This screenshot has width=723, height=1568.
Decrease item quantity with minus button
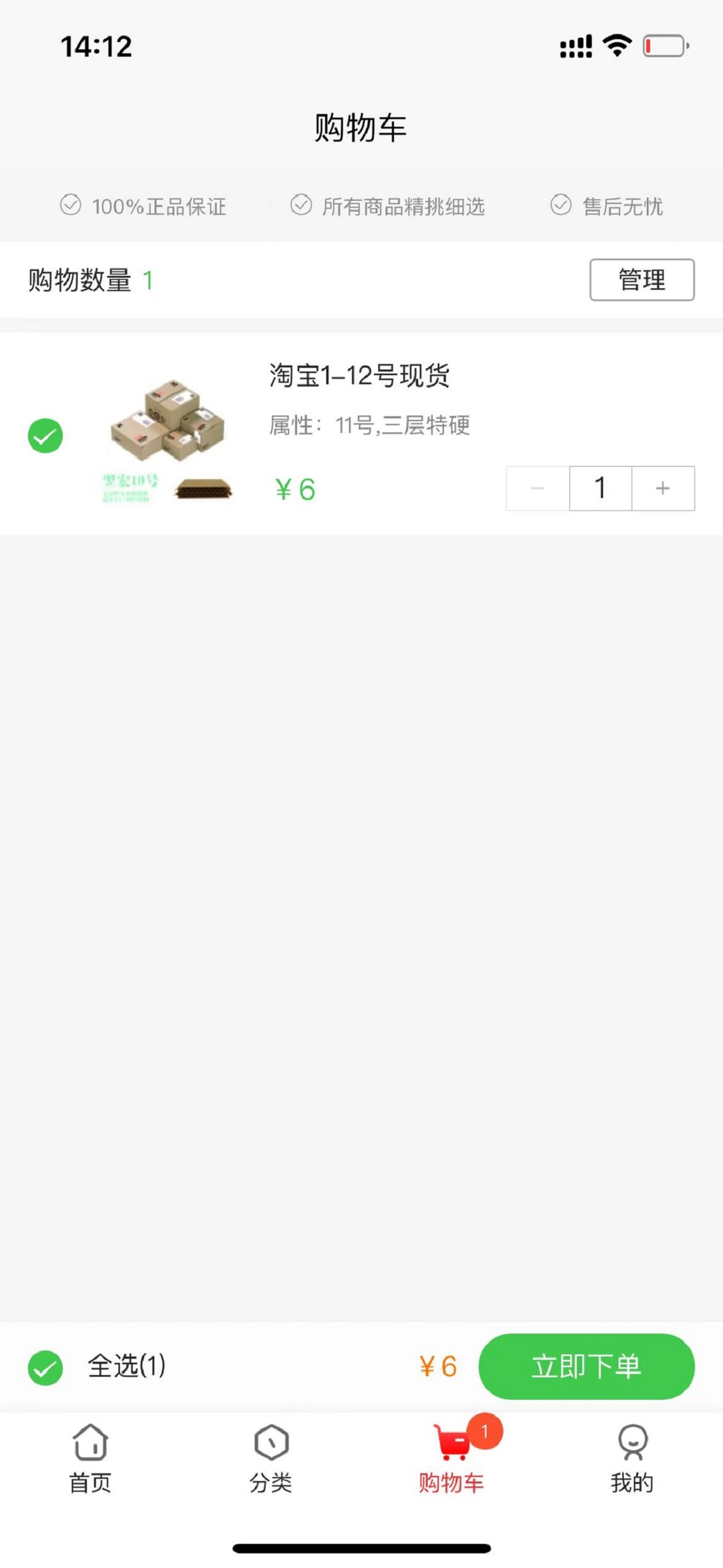(537, 488)
